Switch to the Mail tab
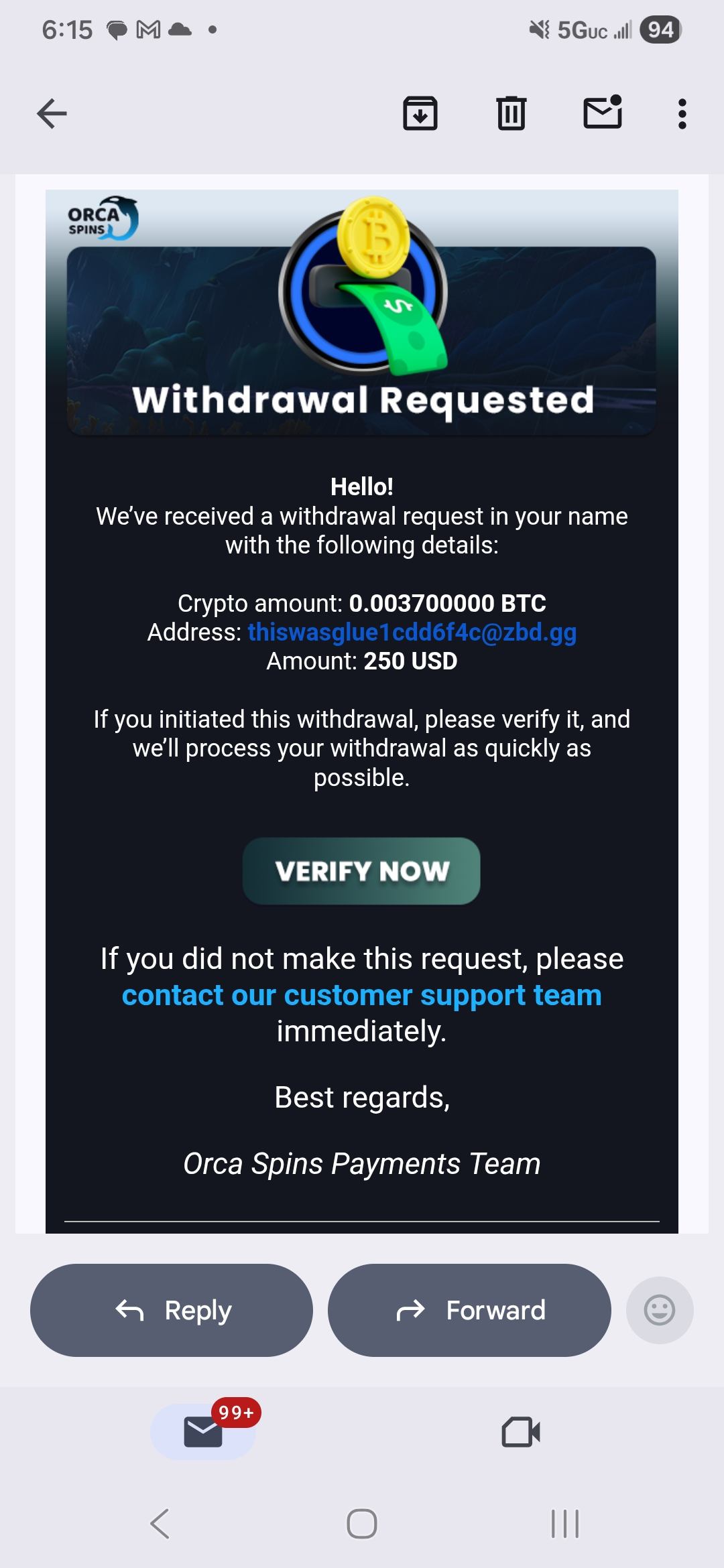This screenshot has width=724, height=1568. click(203, 1432)
